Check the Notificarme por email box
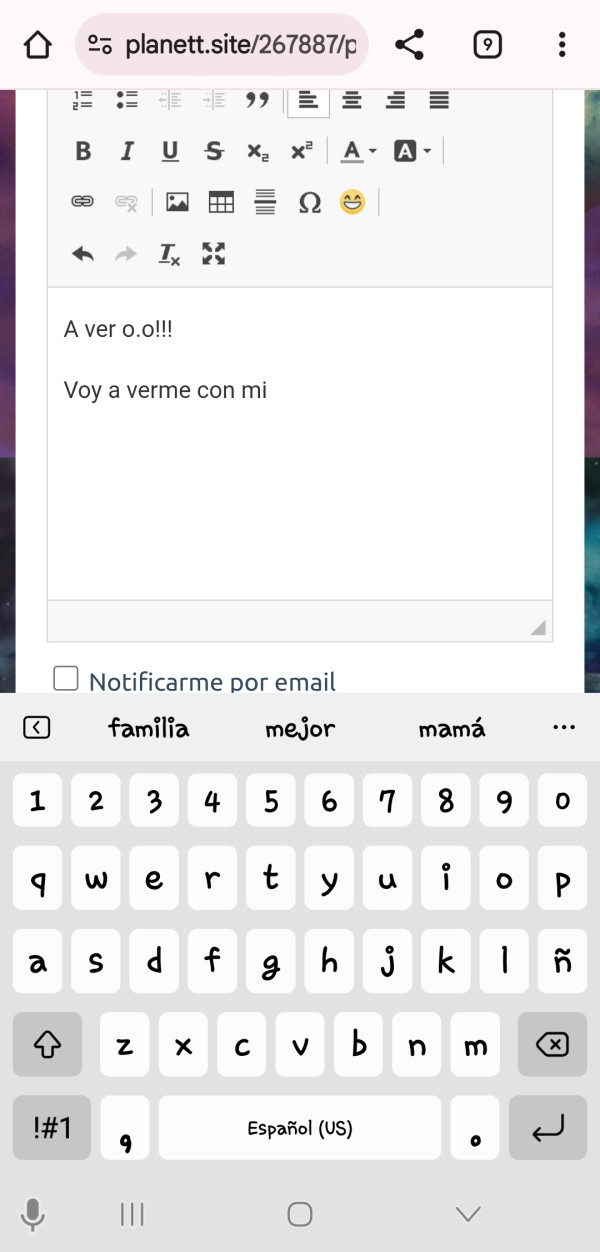The image size is (600, 1252). point(66,679)
